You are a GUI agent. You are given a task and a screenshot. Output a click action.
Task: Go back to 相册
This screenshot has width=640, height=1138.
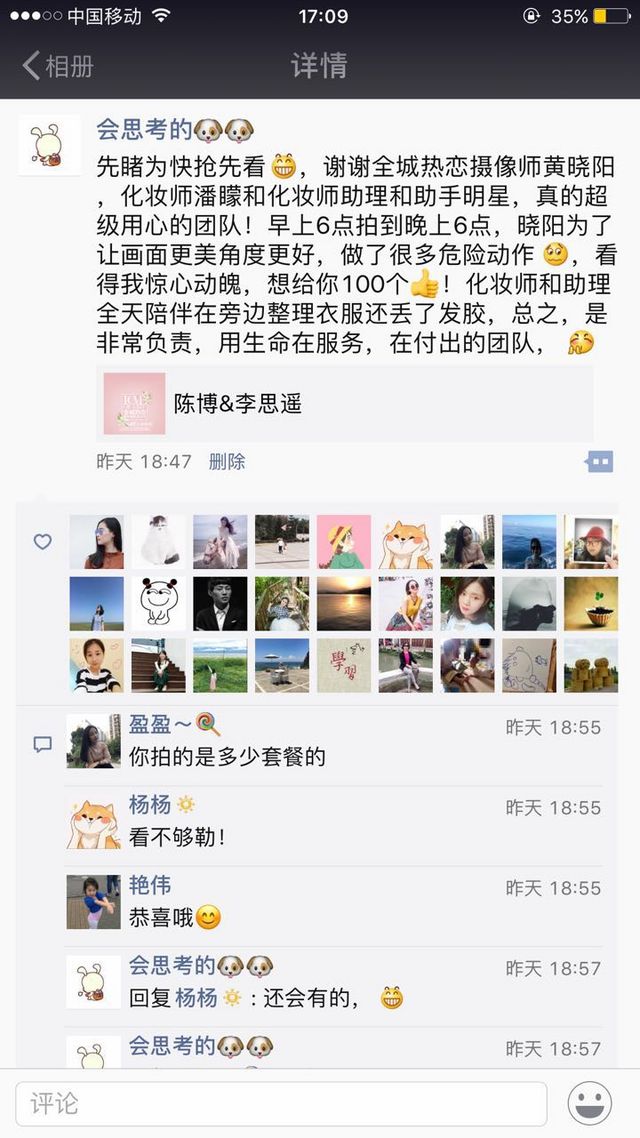[x=58, y=66]
